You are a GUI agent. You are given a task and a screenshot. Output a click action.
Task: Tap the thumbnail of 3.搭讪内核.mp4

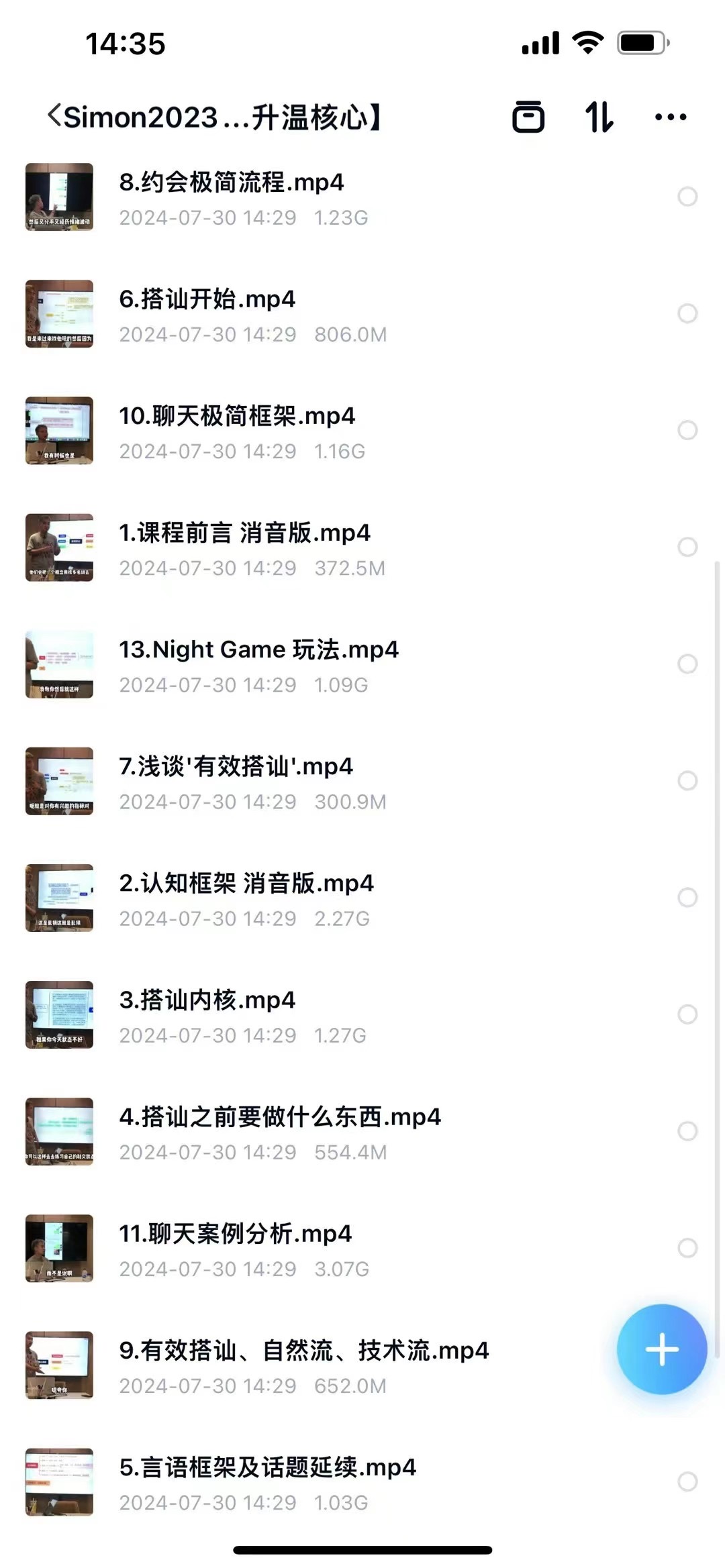click(x=59, y=1014)
